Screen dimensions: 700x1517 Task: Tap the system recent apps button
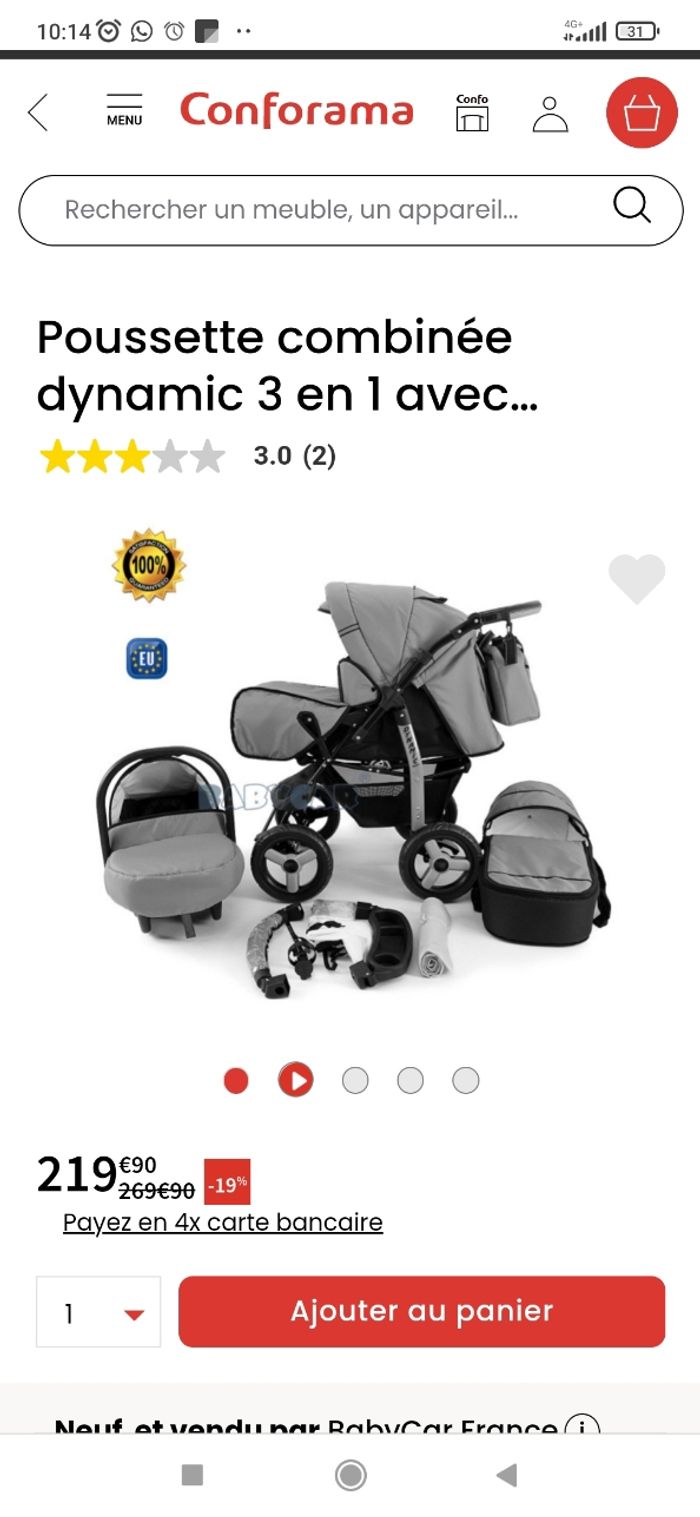point(192,1475)
